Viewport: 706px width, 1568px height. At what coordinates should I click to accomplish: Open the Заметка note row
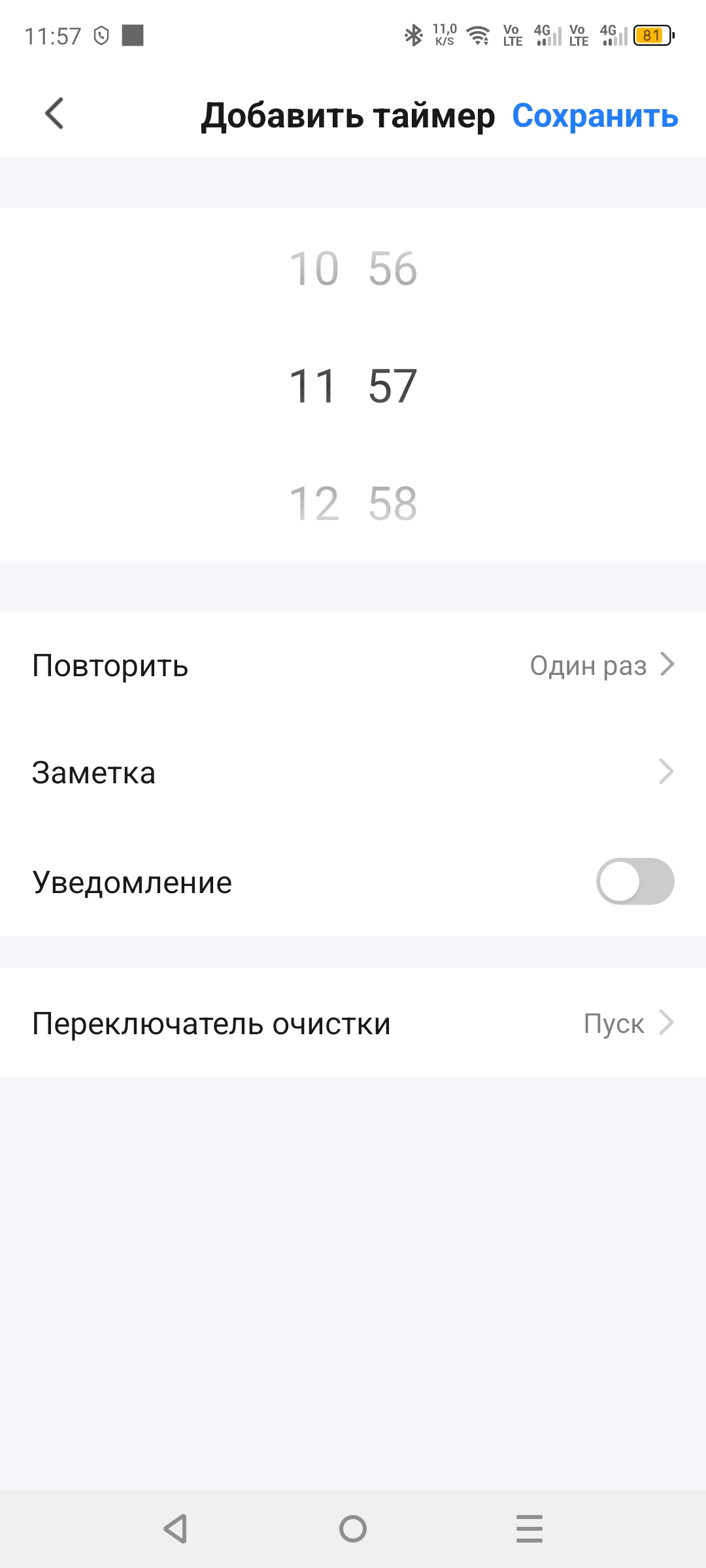tap(353, 772)
